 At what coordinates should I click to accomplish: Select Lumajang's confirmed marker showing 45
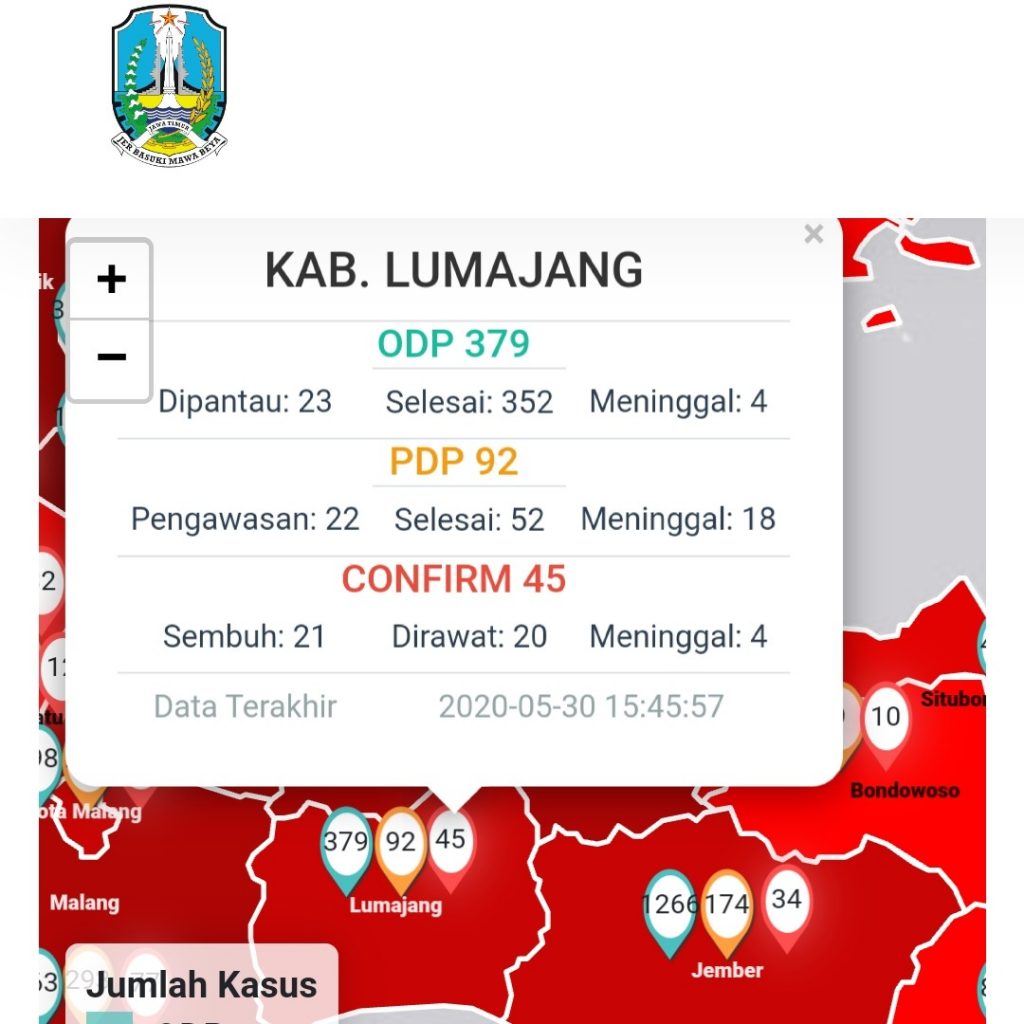(451, 842)
